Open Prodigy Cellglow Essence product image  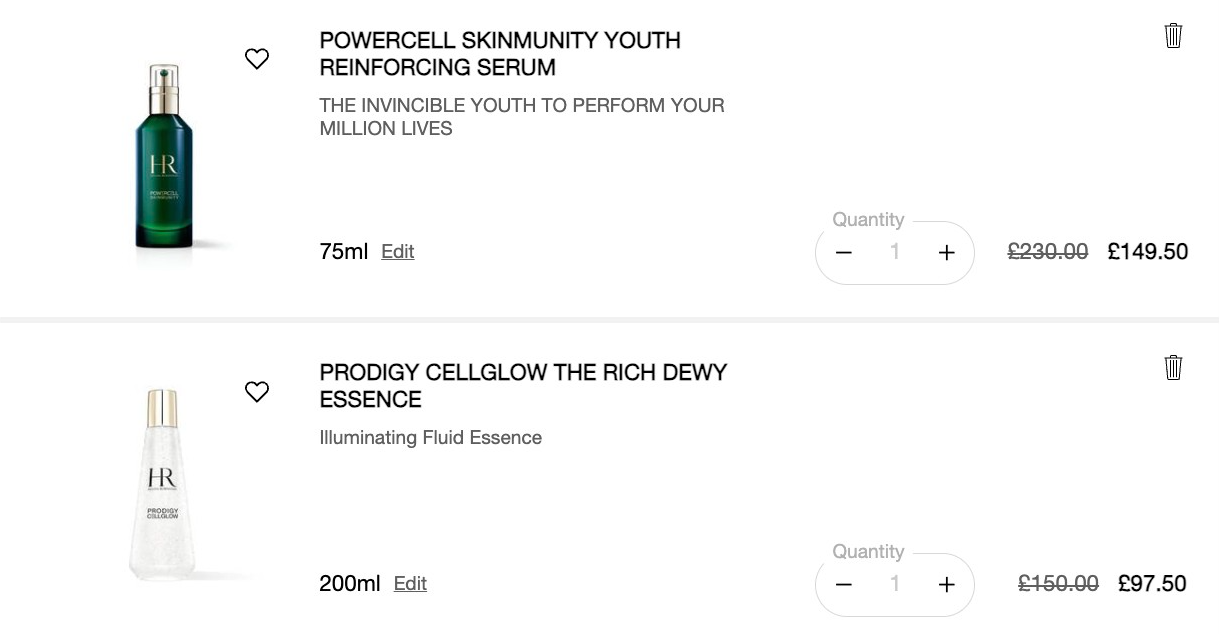coord(162,485)
